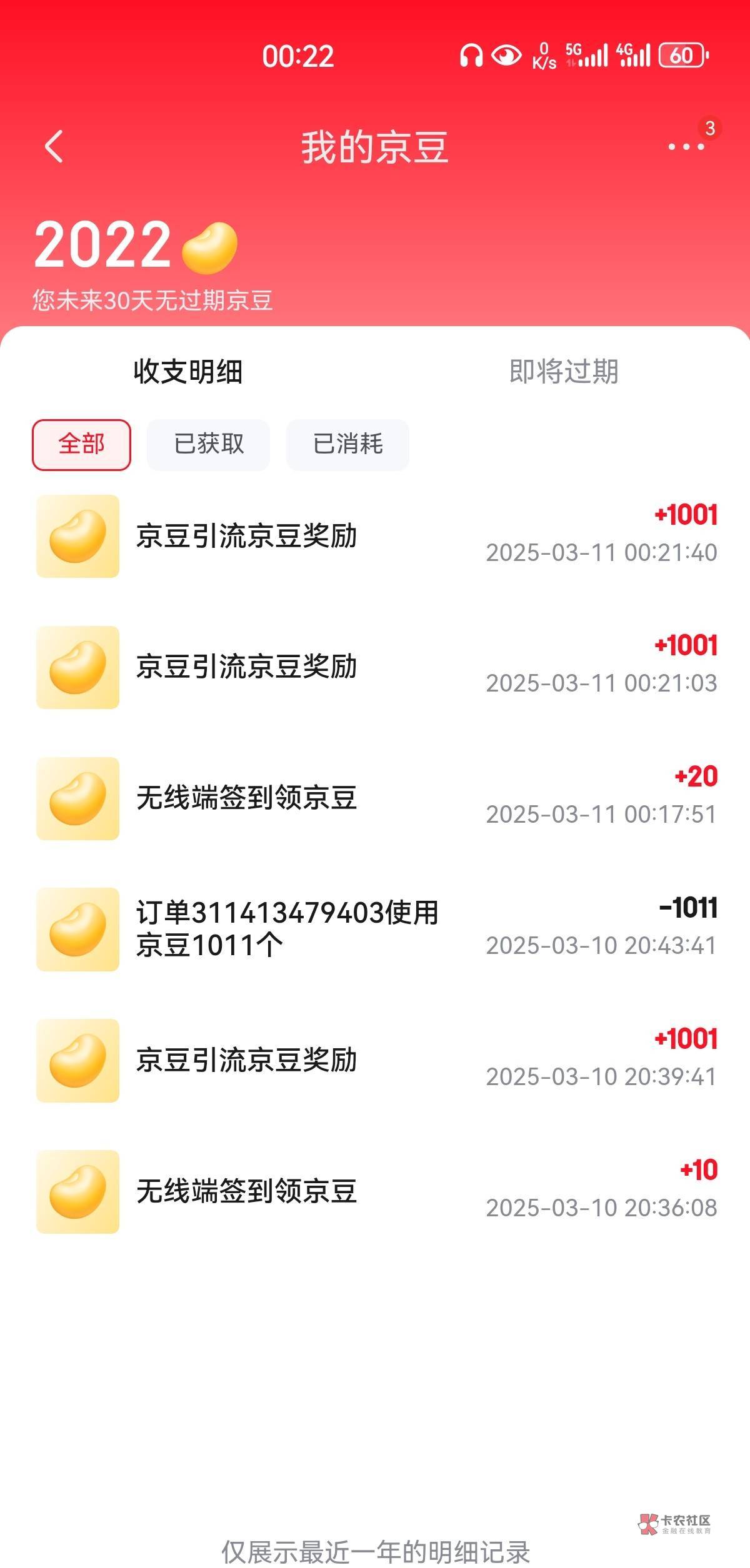Switch to the 收支明细 tab
Image resolution: width=750 pixels, height=1568 pixels.
(x=187, y=372)
